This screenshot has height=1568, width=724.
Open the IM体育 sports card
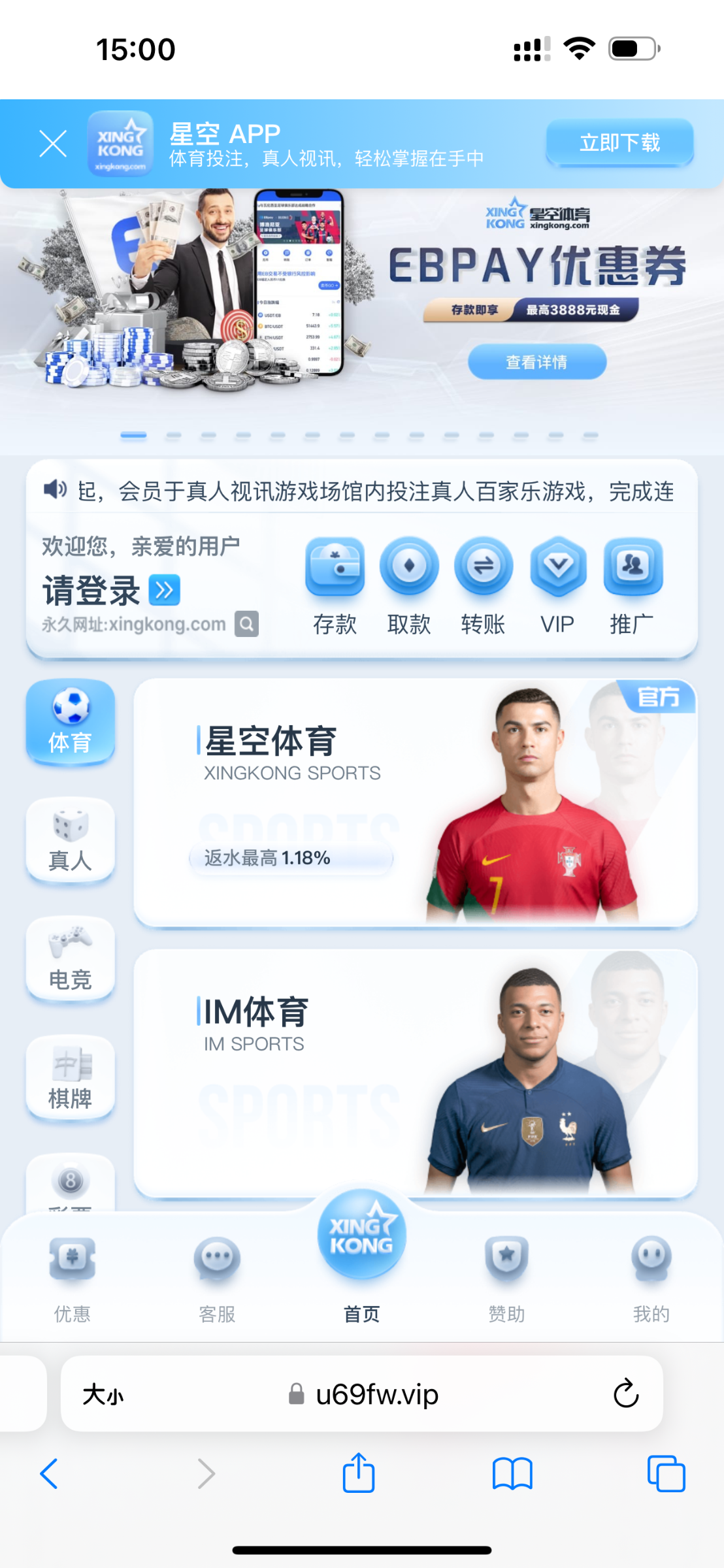click(416, 1073)
